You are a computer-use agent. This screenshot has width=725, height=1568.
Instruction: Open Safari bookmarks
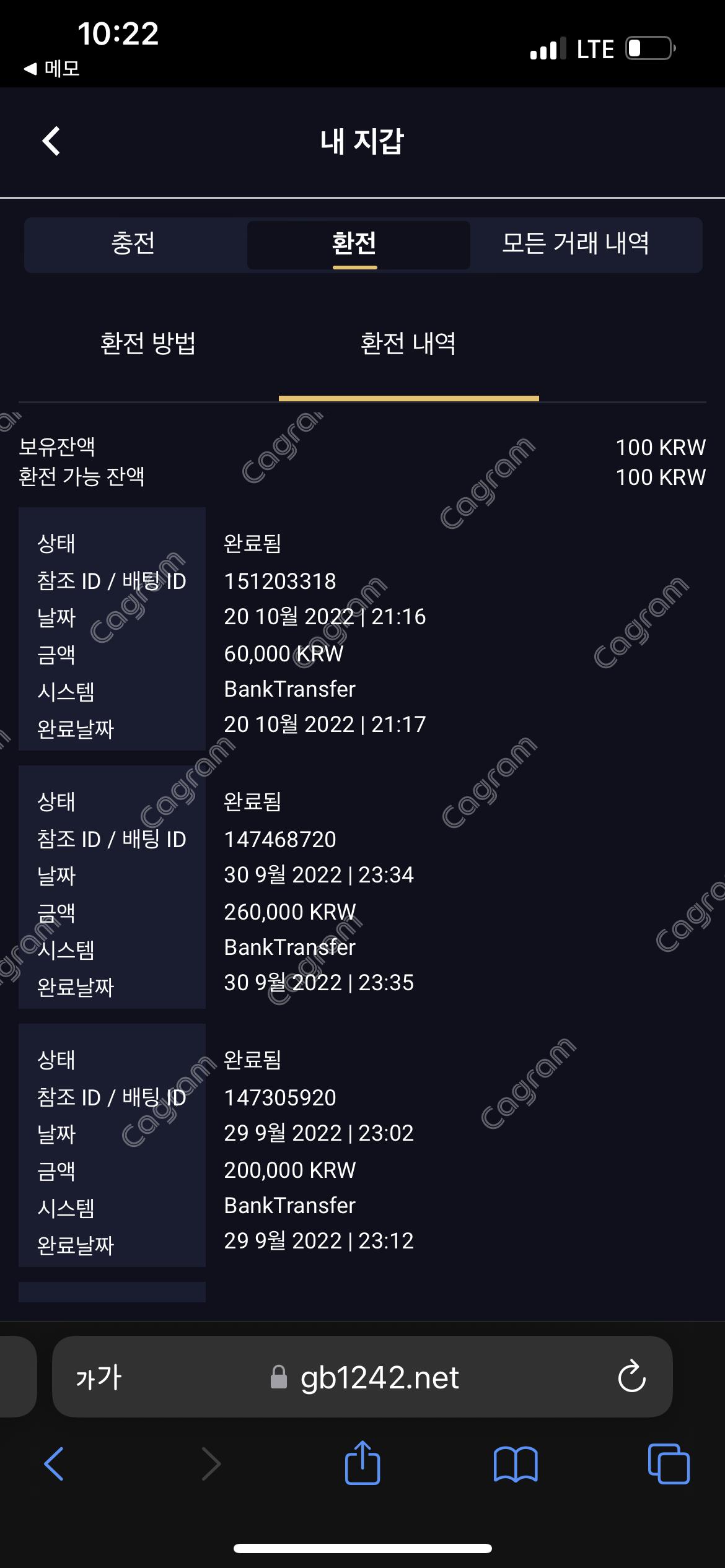pos(516,1464)
